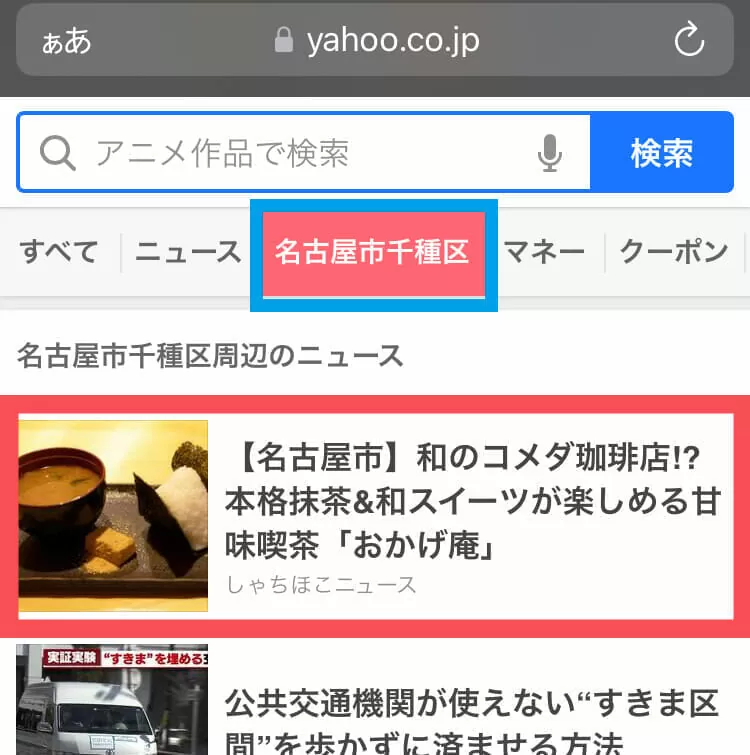Select the 名古屋市千種区 tab
The width and height of the screenshot is (750, 755).
pos(372,252)
